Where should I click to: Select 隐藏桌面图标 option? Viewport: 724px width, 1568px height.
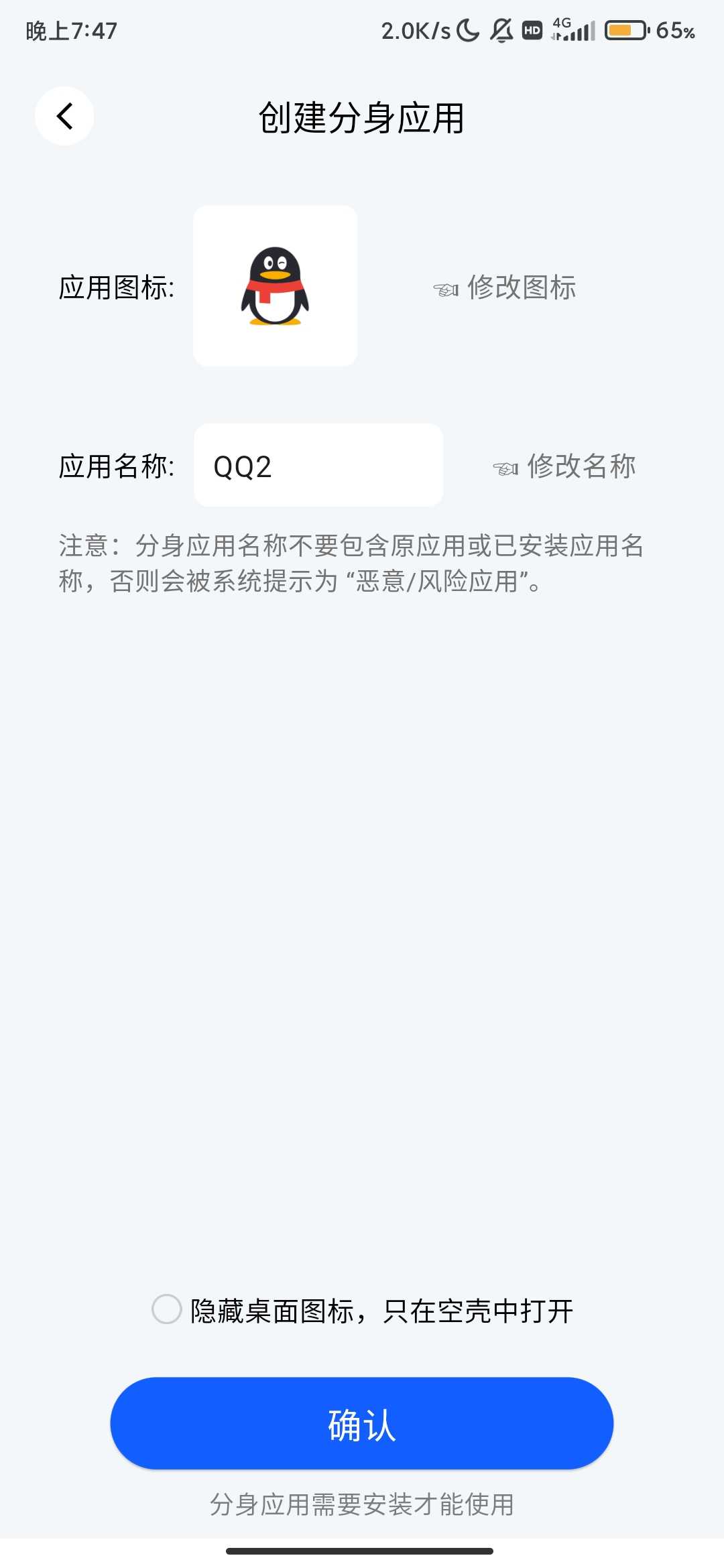click(167, 1309)
